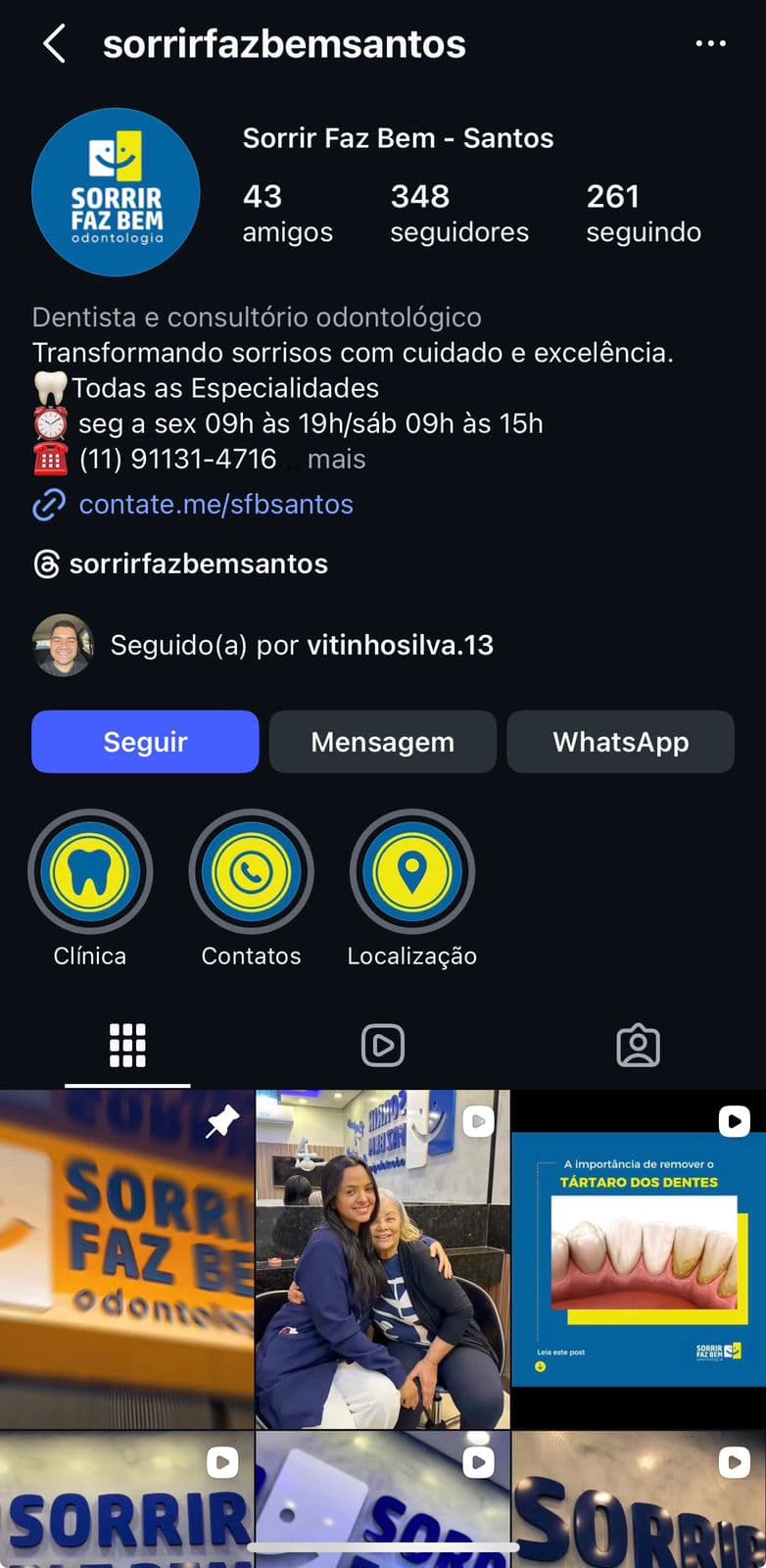Contact the clinic through the WhatsApp button
Image resolution: width=766 pixels, height=1568 pixels.
click(x=620, y=742)
